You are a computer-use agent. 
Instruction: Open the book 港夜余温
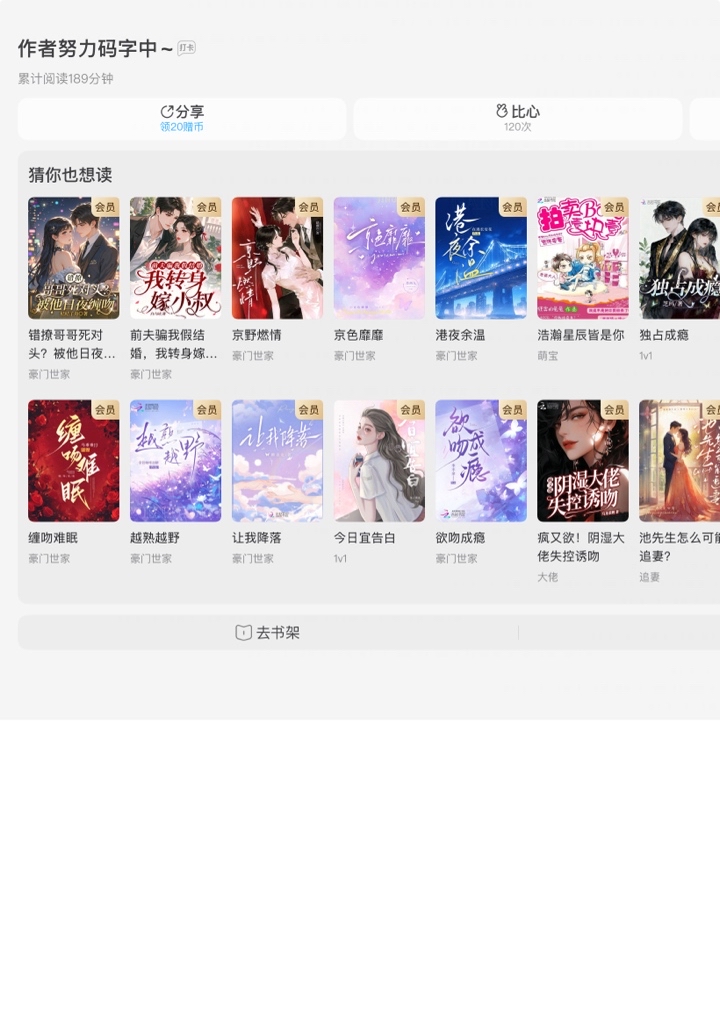click(x=481, y=258)
